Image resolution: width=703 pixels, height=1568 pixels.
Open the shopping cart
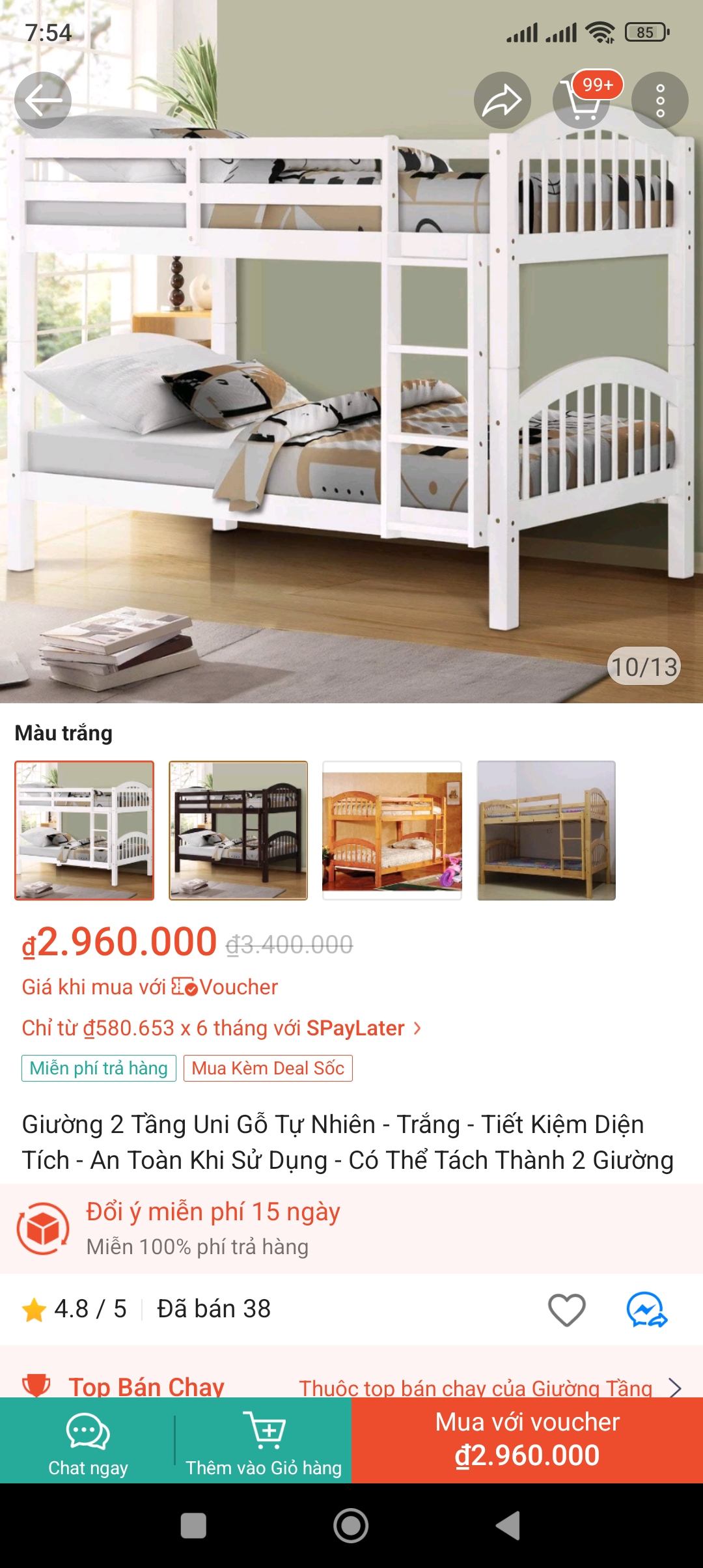581,102
